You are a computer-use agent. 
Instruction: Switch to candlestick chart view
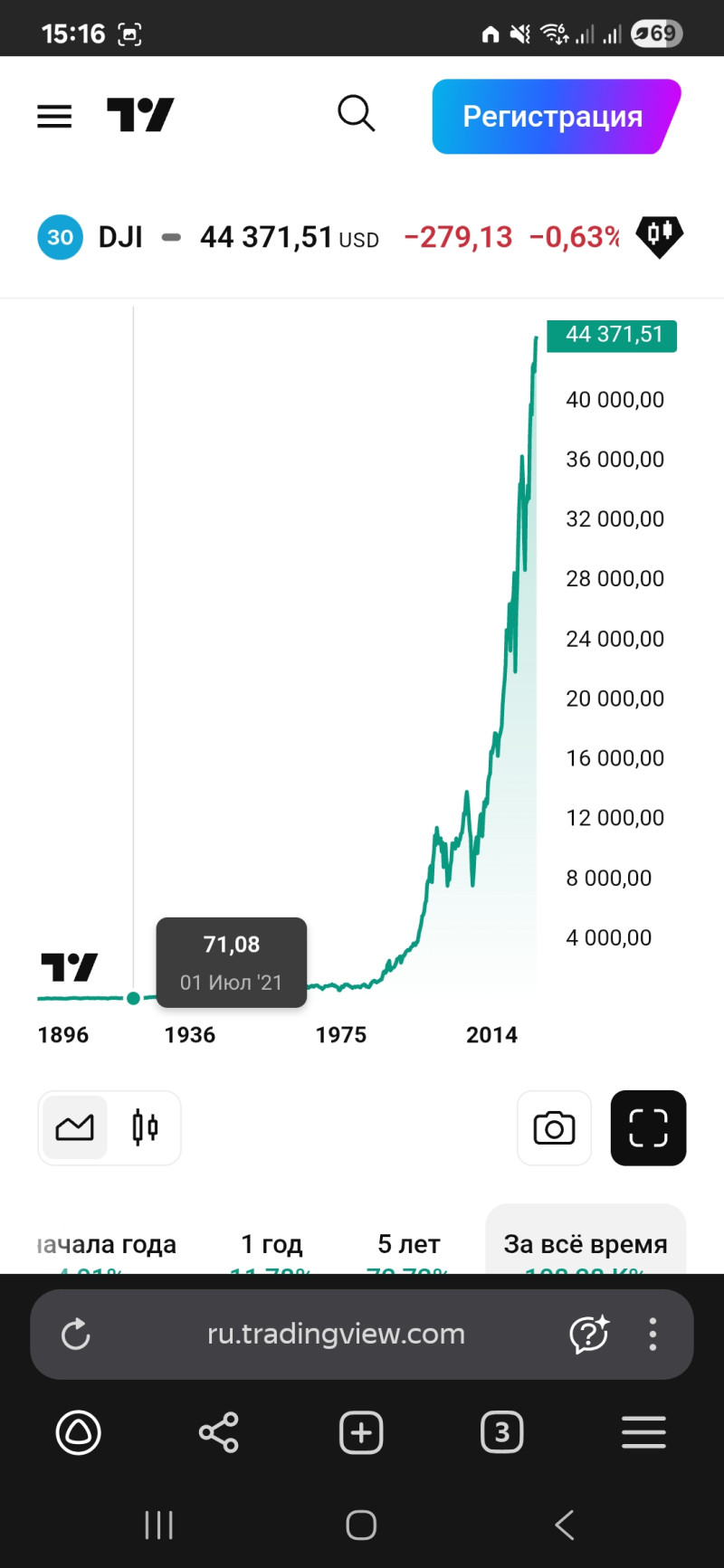(145, 1127)
